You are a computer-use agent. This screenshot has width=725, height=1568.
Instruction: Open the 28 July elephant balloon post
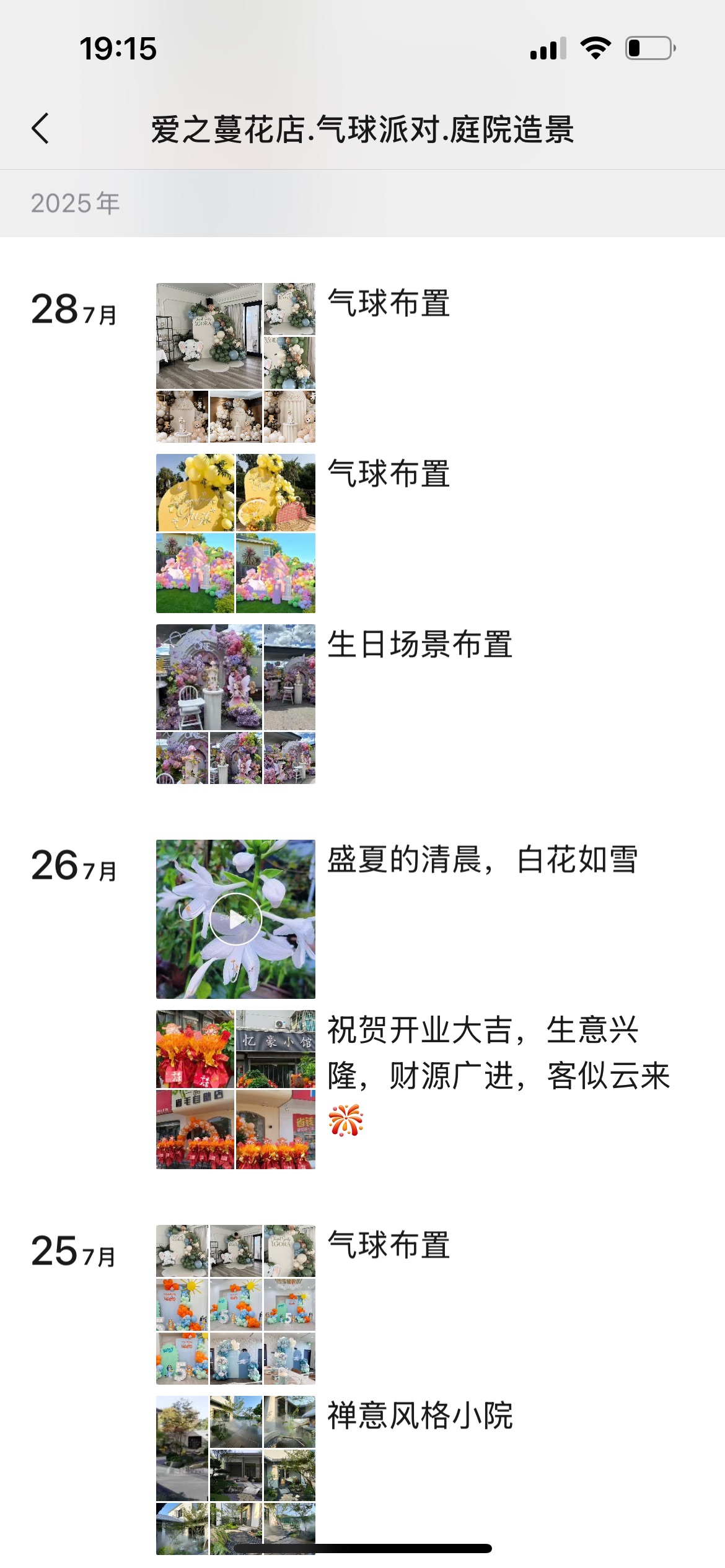point(235,363)
